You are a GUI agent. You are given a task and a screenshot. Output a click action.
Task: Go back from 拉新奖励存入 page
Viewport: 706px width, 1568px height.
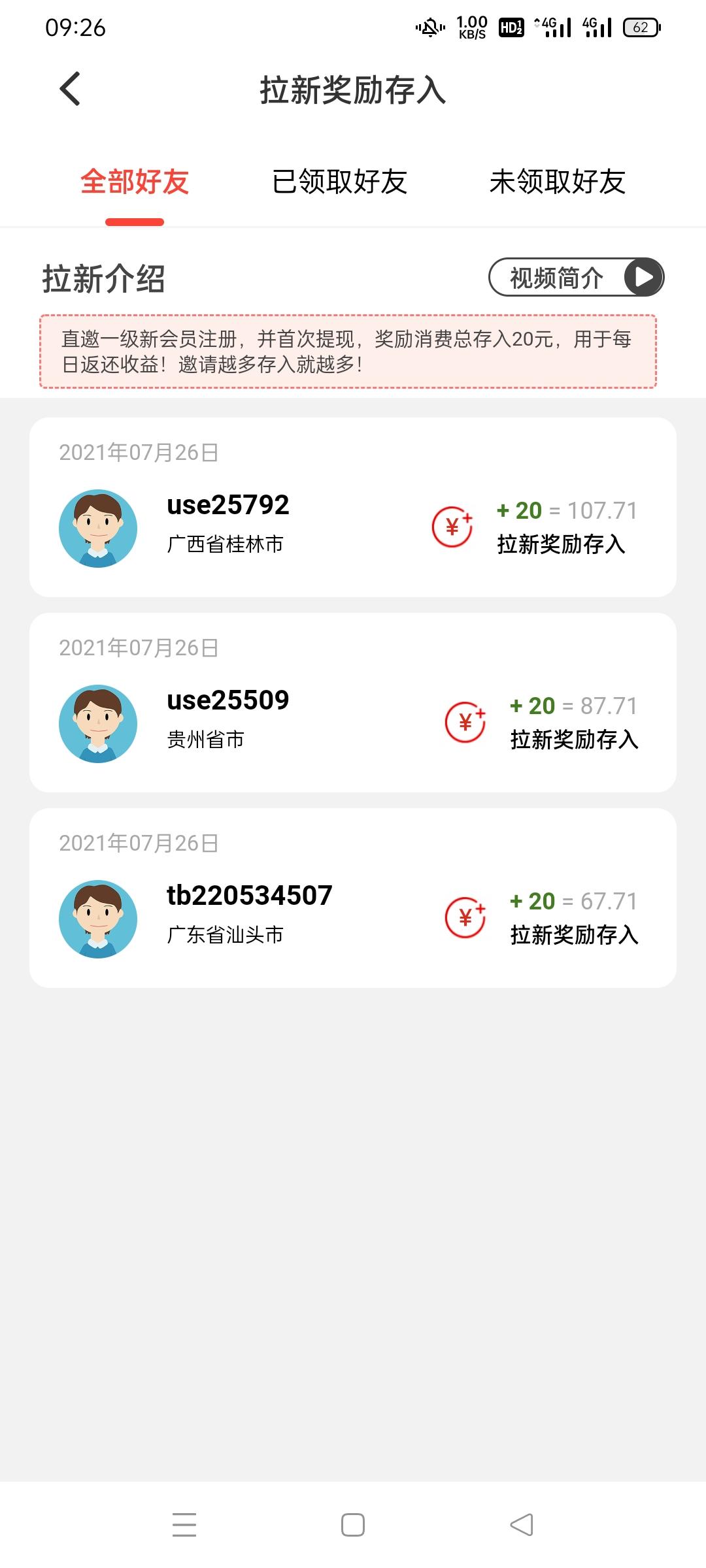click(x=70, y=89)
